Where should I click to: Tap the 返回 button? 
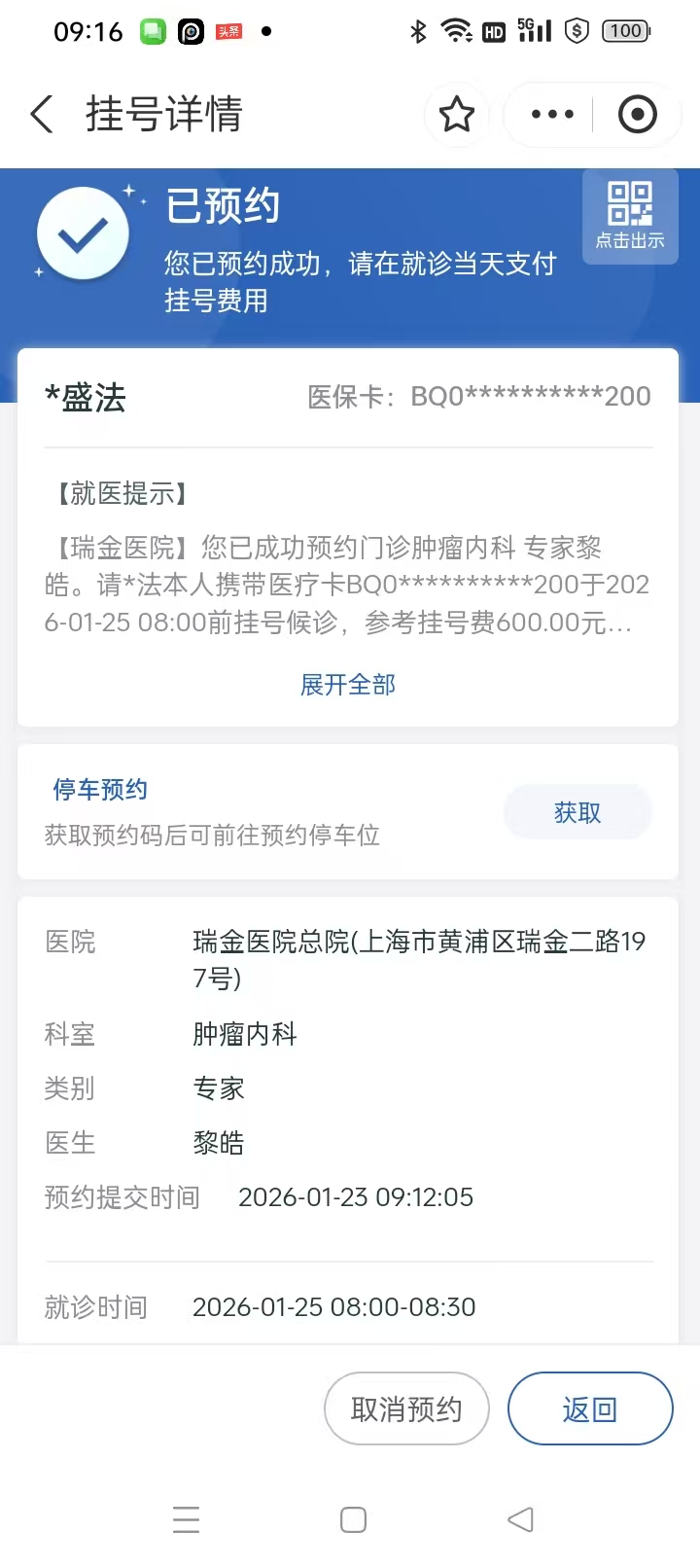[590, 1408]
